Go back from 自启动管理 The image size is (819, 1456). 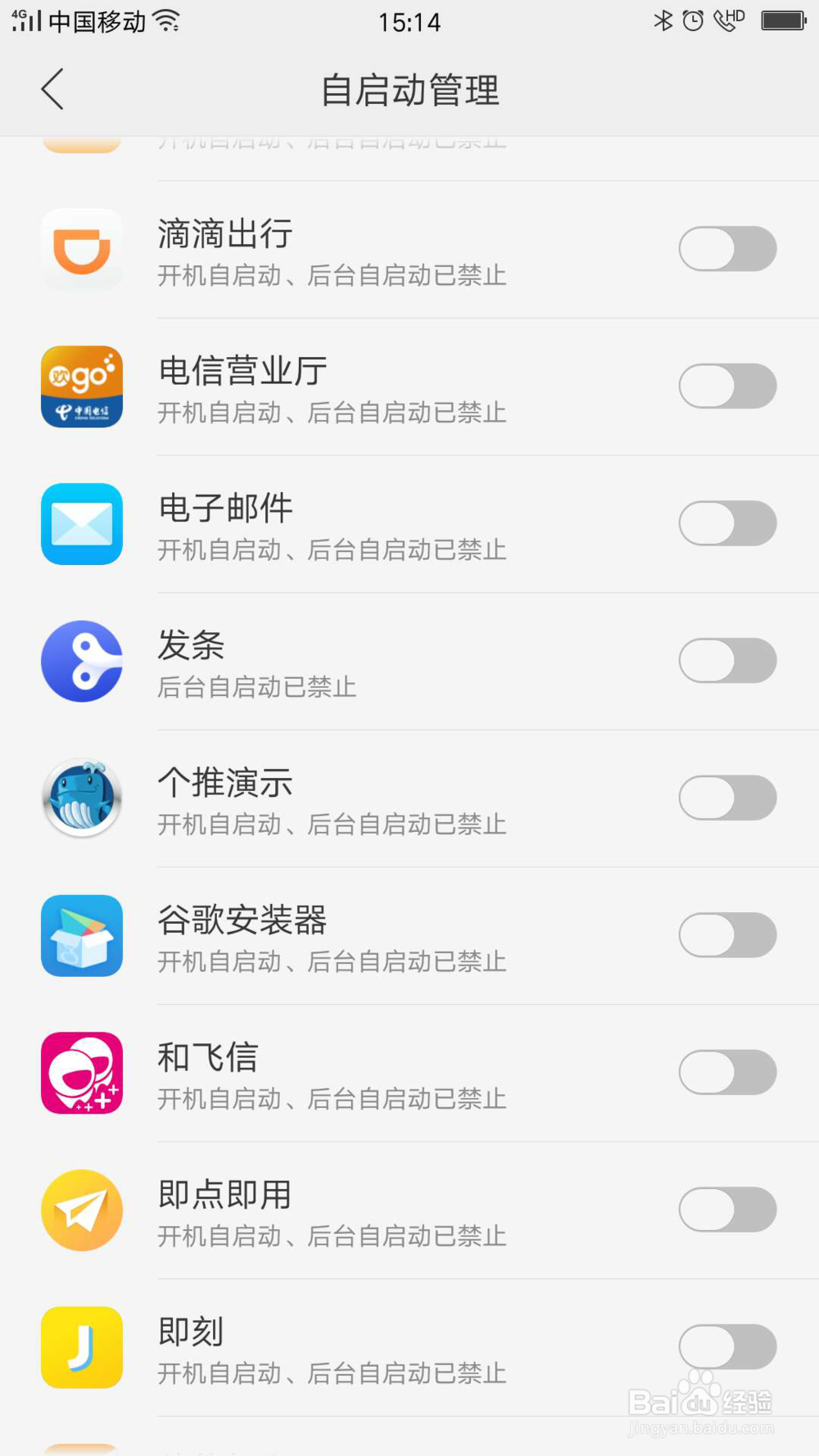click(52, 89)
